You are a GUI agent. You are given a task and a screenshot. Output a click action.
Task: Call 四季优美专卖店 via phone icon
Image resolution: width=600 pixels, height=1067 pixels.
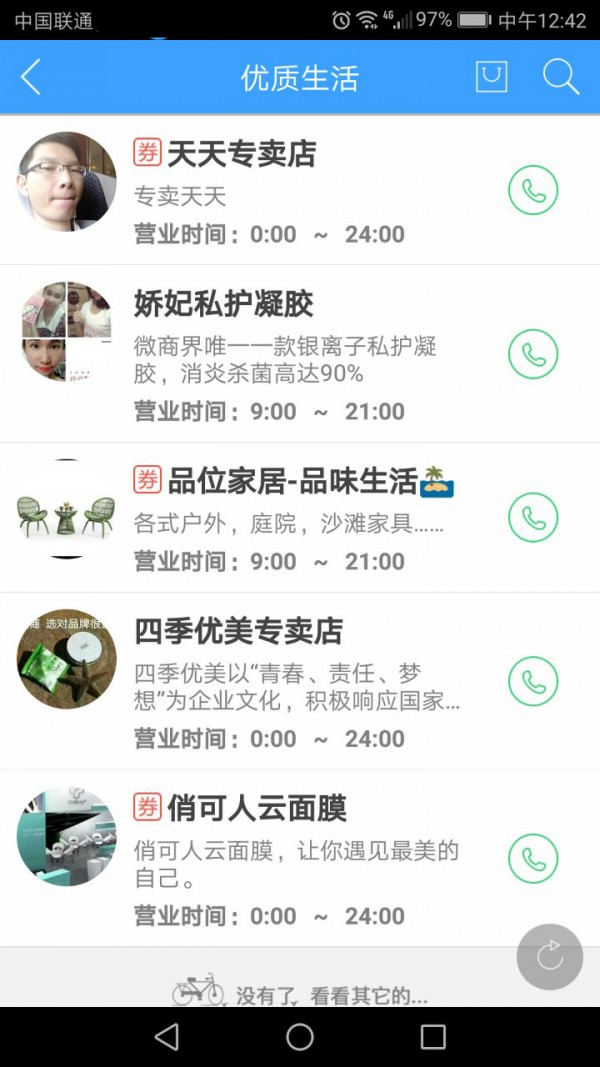(x=533, y=681)
